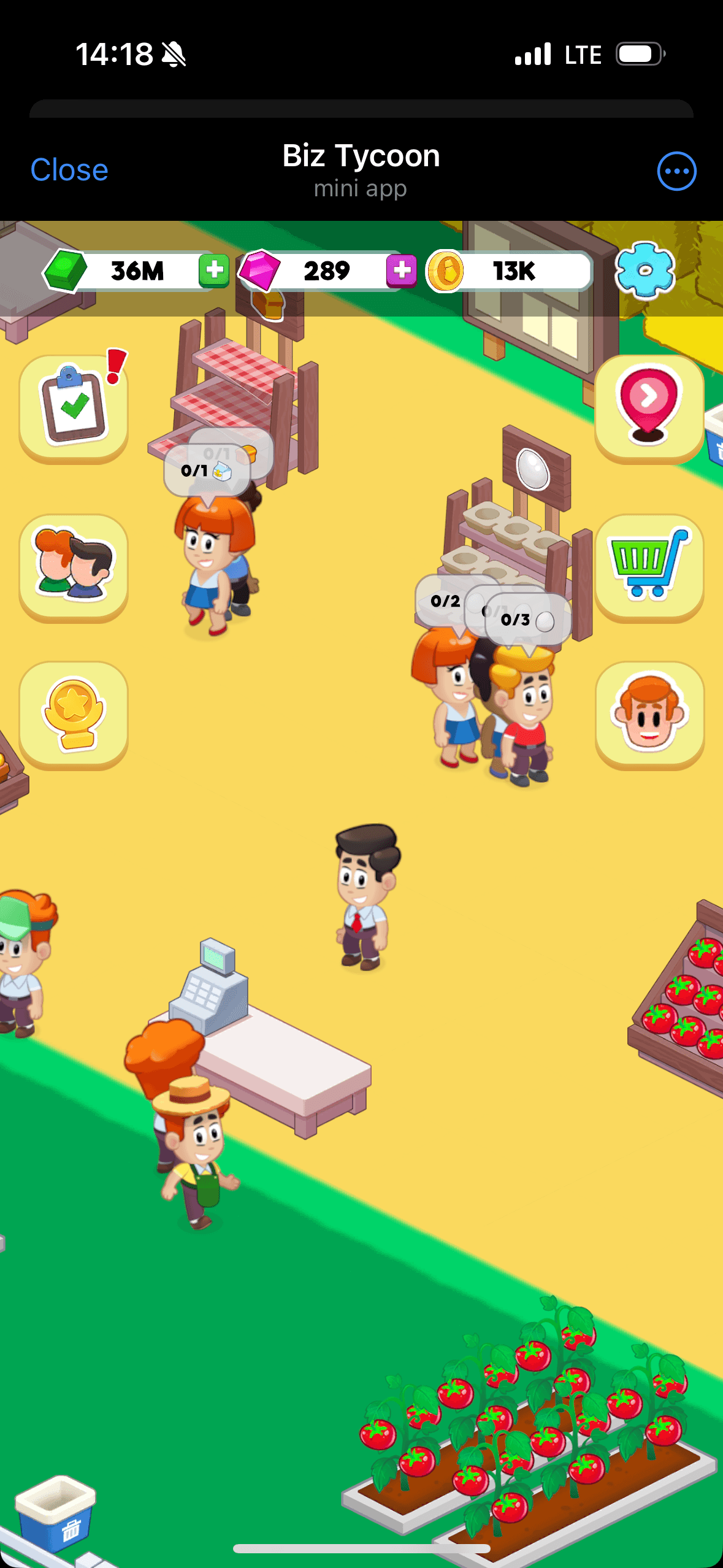This screenshot has width=723, height=1568.
Task: Open the shopping cart store
Action: click(x=649, y=567)
